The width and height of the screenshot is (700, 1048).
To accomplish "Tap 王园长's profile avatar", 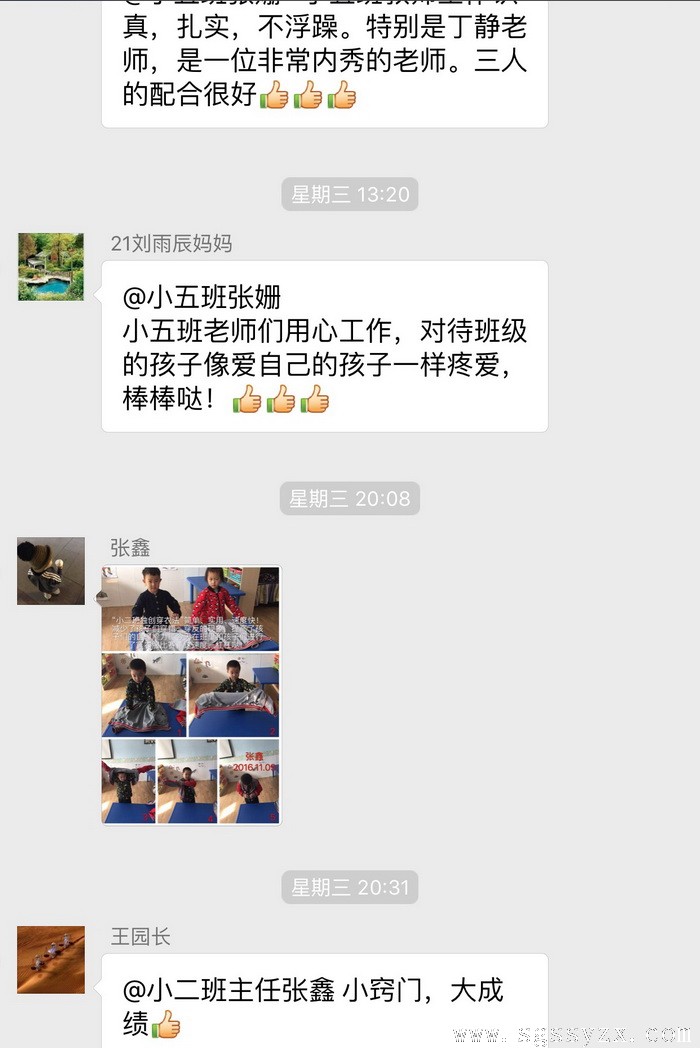I will click(51, 959).
